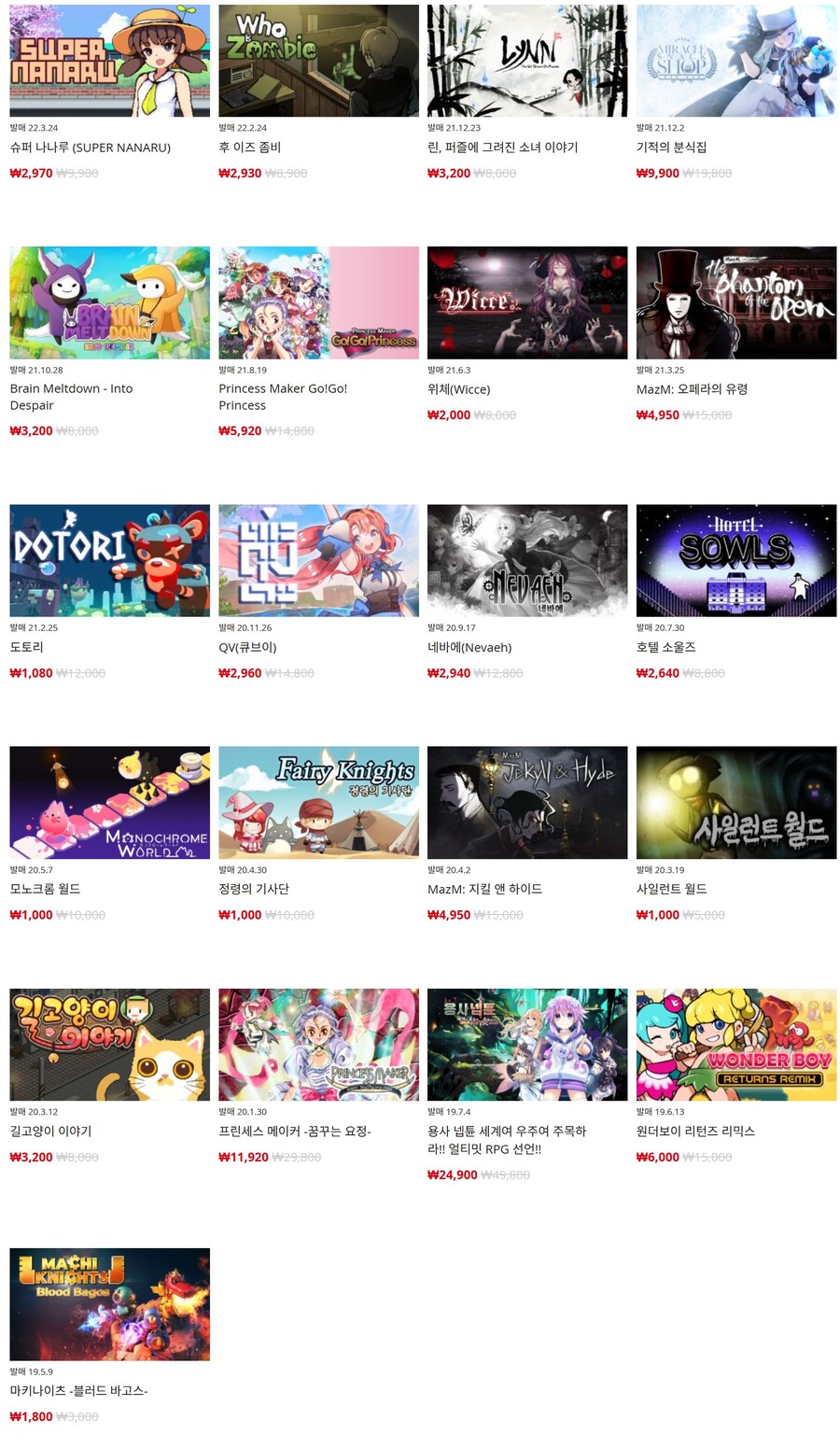This screenshot has height=1448, width=840.
Task: Open the 기적의 분식집 game card
Action: coord(736,61)
